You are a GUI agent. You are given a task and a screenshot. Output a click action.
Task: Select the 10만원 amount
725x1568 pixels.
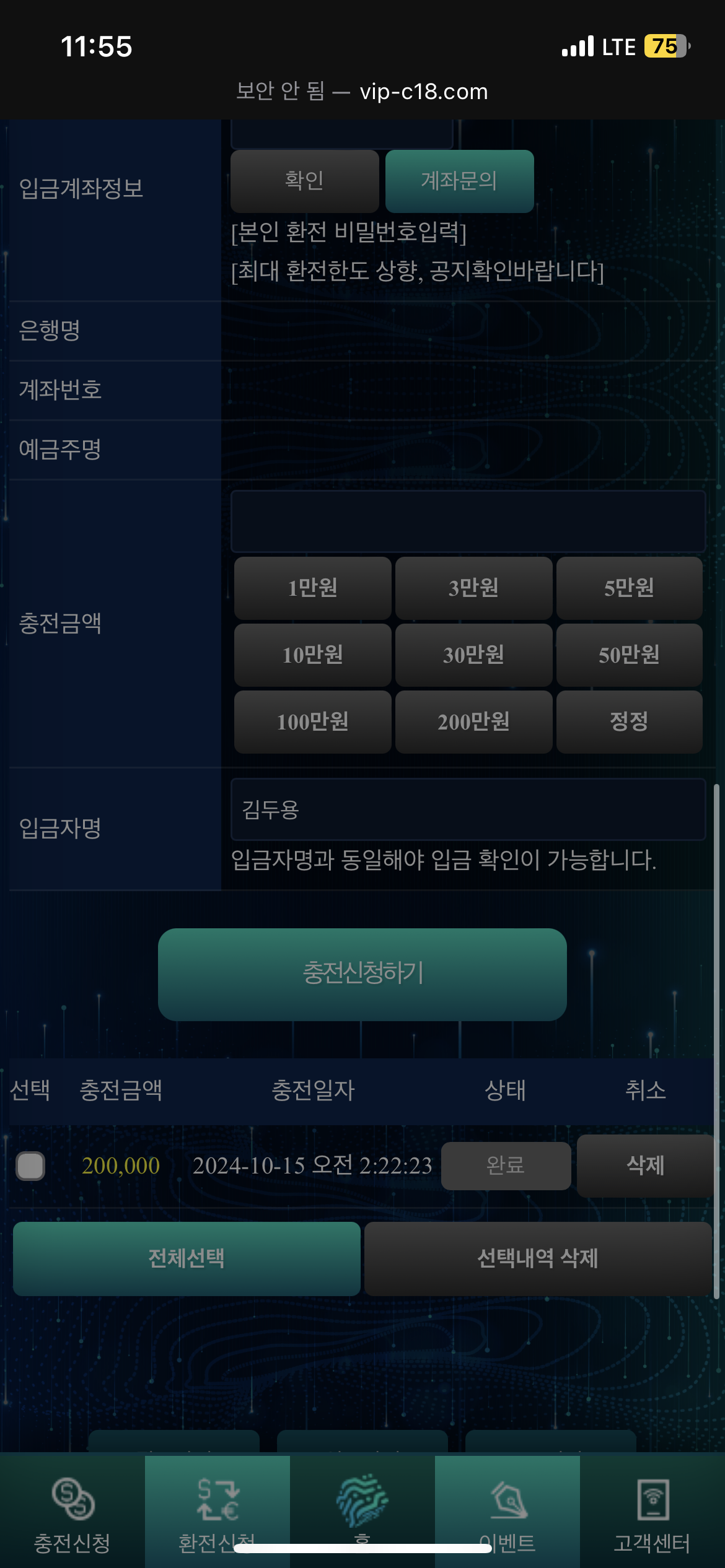click(x=312, y=655)
